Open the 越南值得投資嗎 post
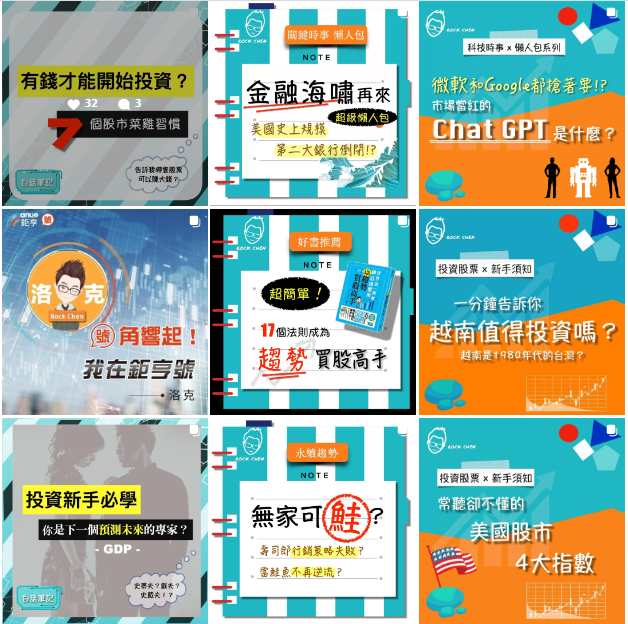The image size is (628, 624). [x=522, y=312]
